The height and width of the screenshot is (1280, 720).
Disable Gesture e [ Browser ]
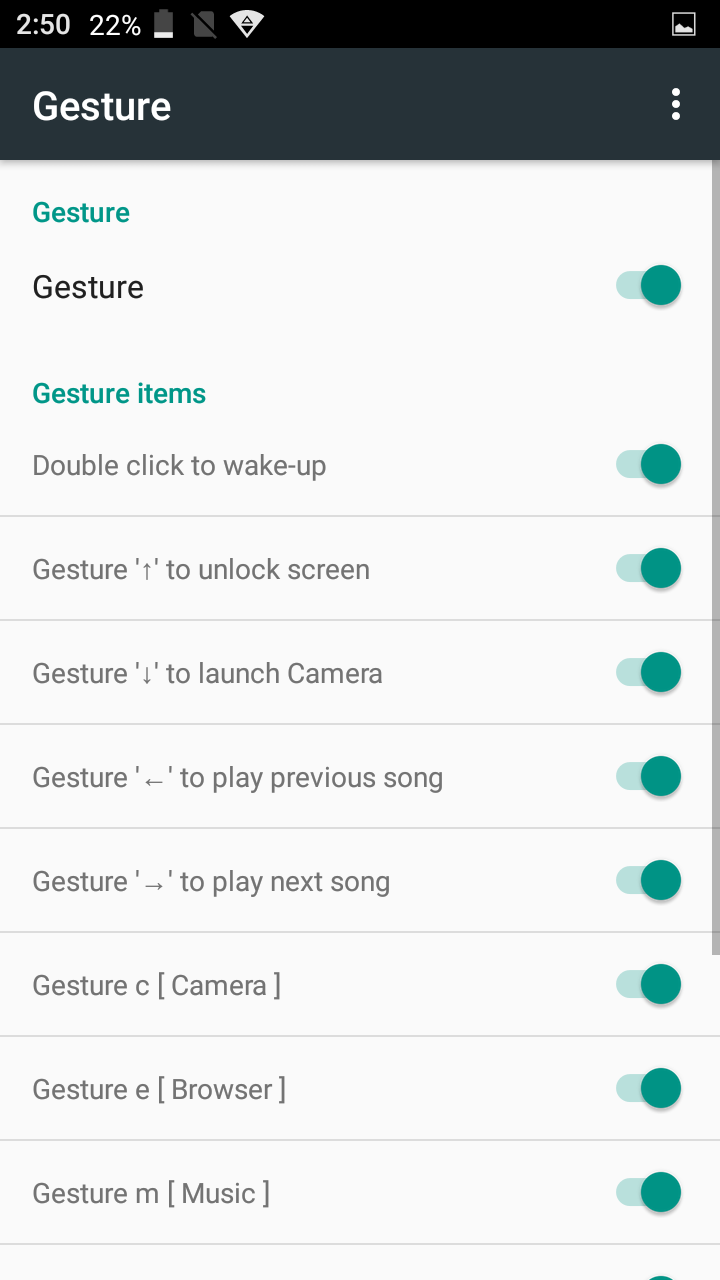pos(649,1089)
